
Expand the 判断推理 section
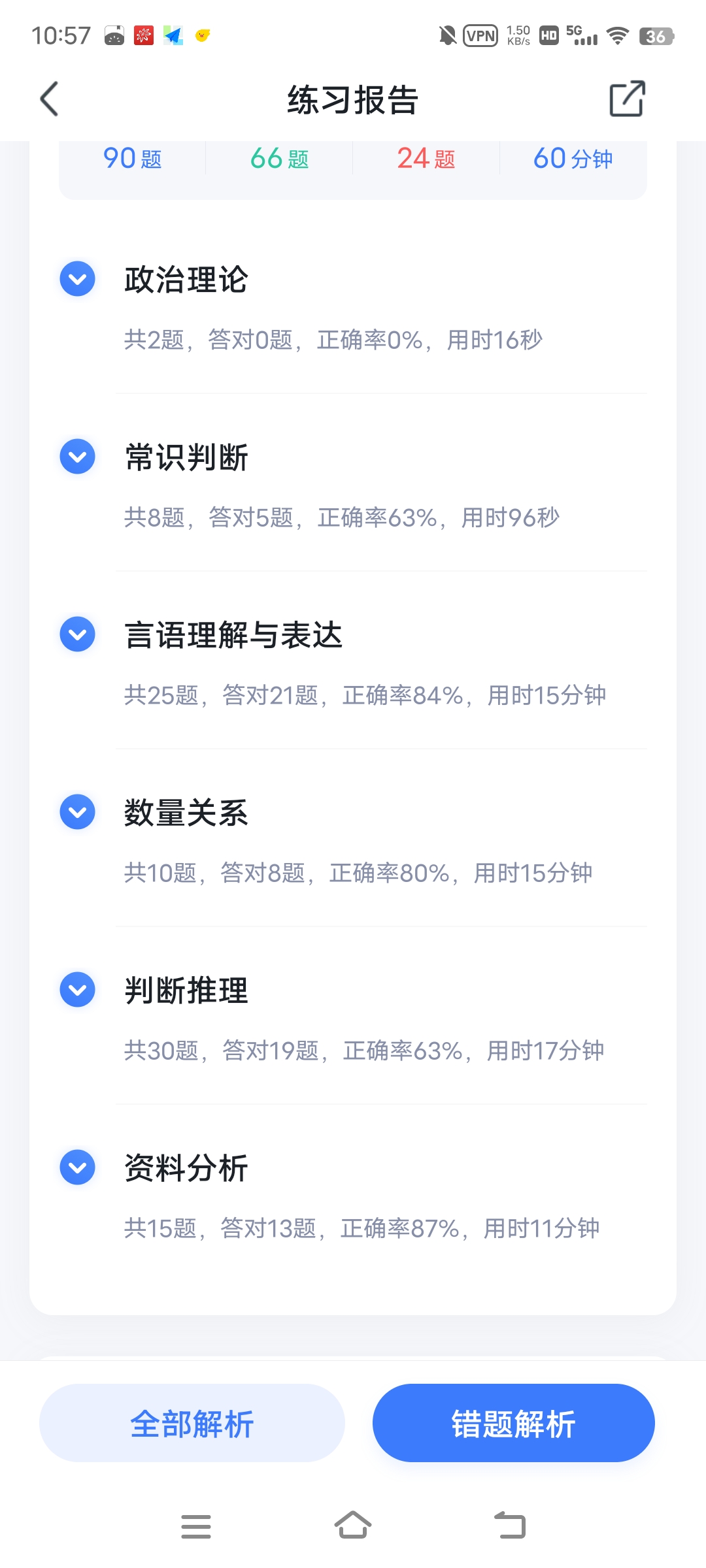(78, 990)
